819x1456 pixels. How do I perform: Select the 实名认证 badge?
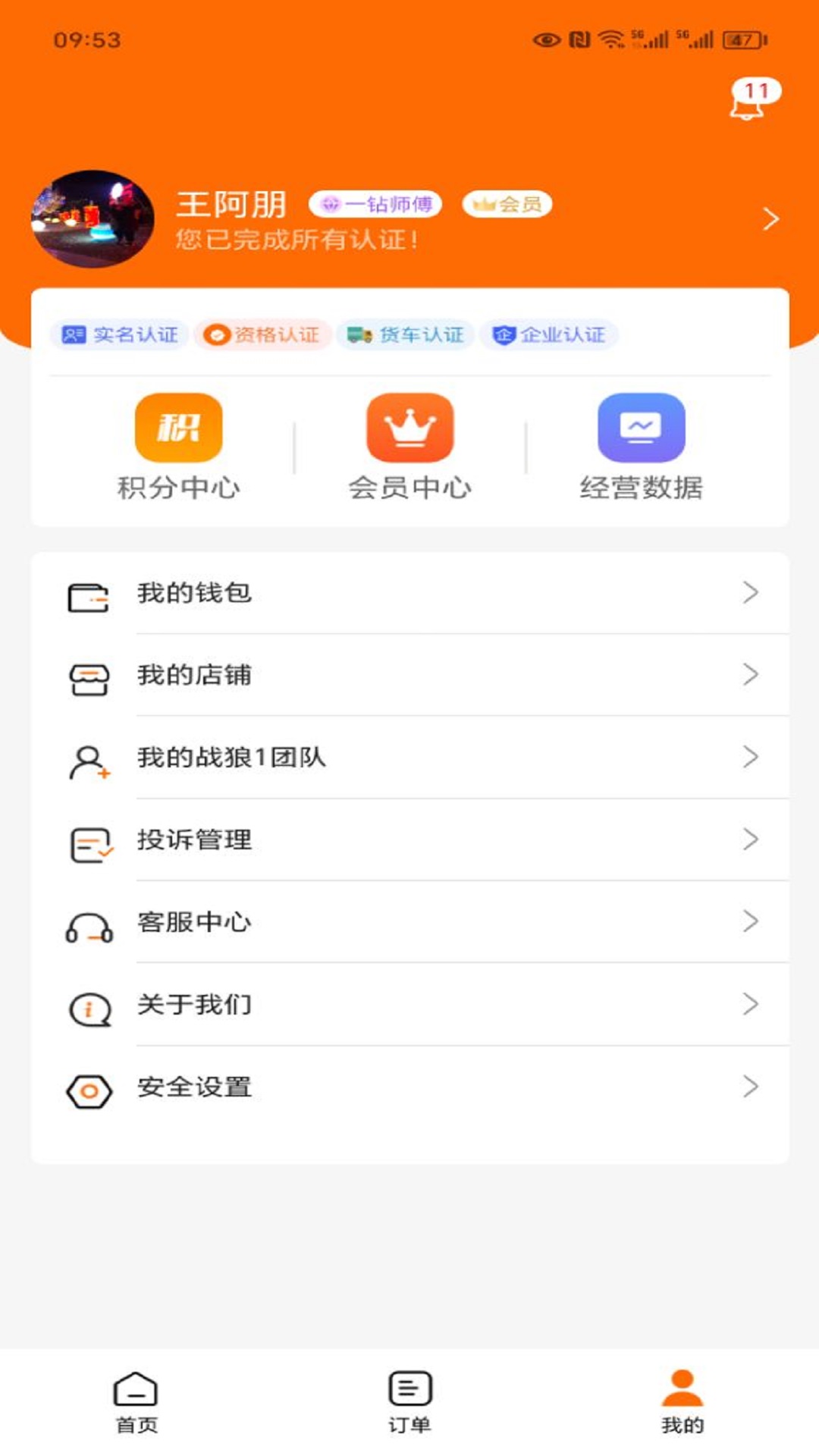(121, 334)
